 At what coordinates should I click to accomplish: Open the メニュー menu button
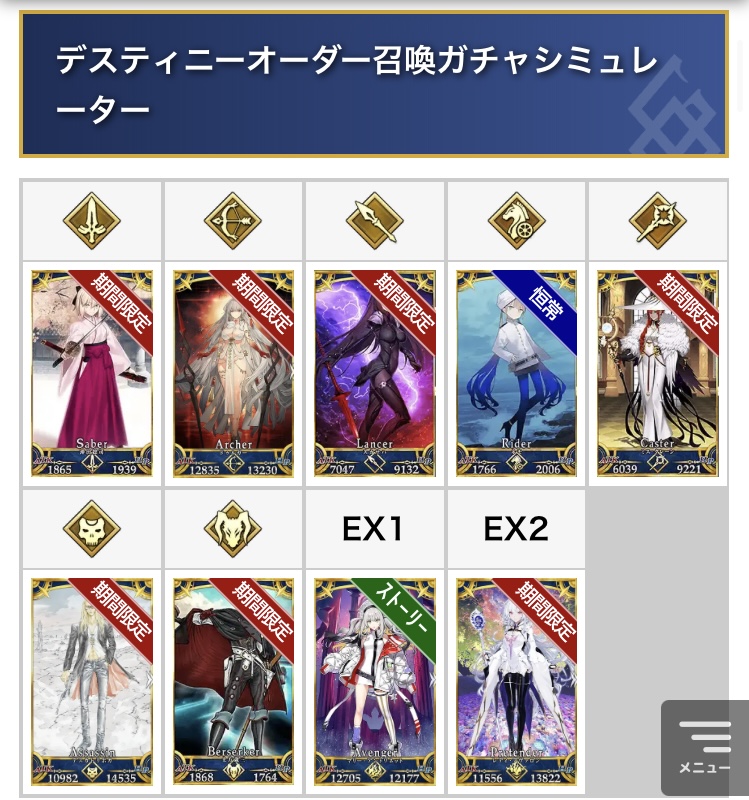705,747
